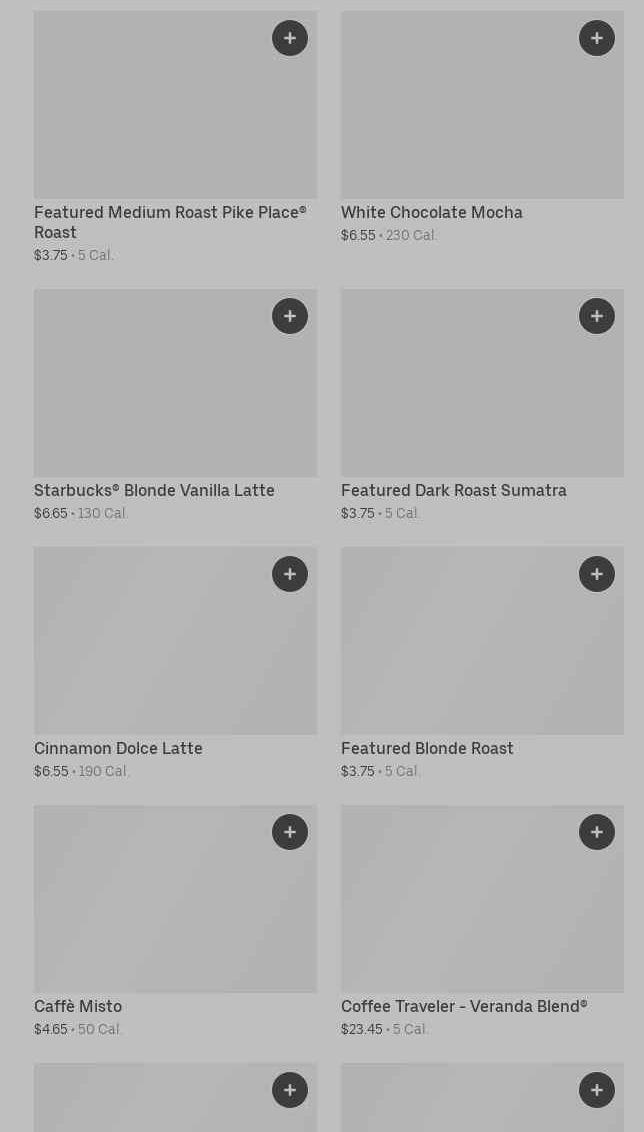Add Coffee Traveler Veranda Blend to cart
This screenshot has width=644, height=1132.
597,832
